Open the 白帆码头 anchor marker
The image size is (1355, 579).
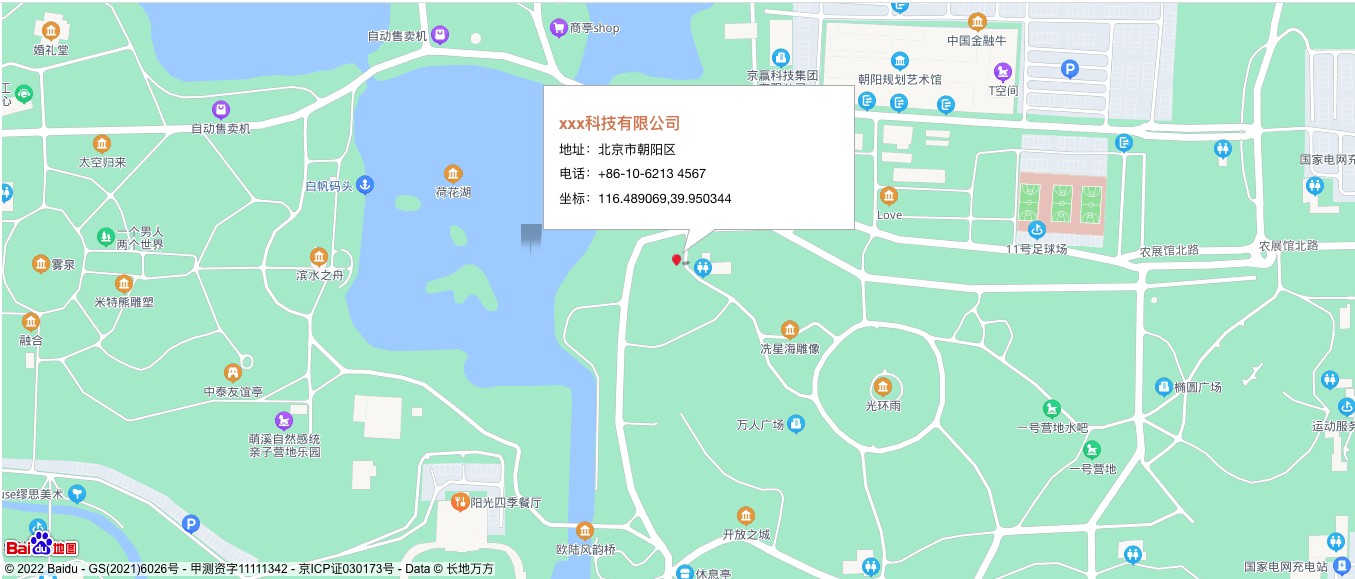tap(366, 185)
